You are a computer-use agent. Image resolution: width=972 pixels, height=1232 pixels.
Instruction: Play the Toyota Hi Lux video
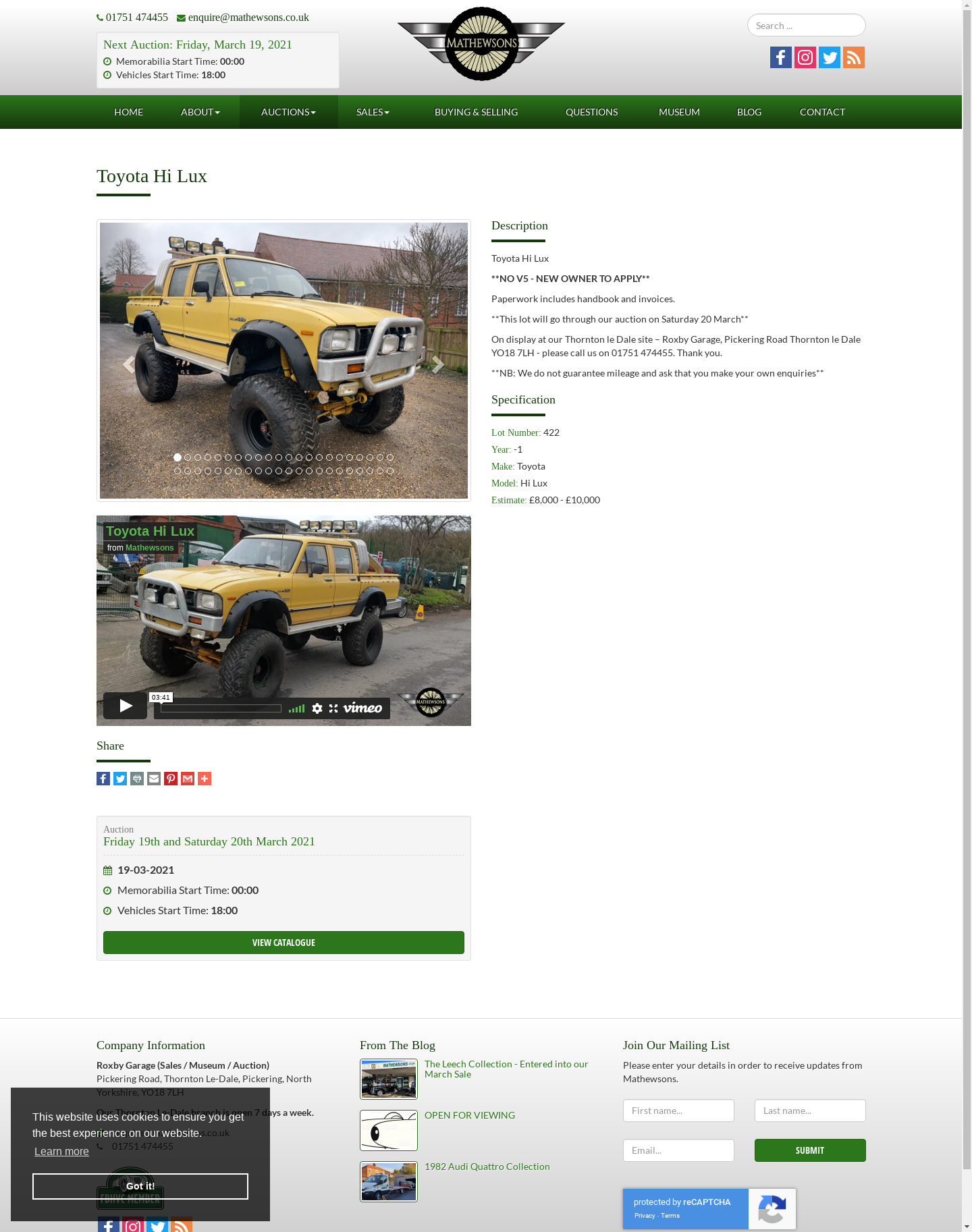tap(126, 706)
